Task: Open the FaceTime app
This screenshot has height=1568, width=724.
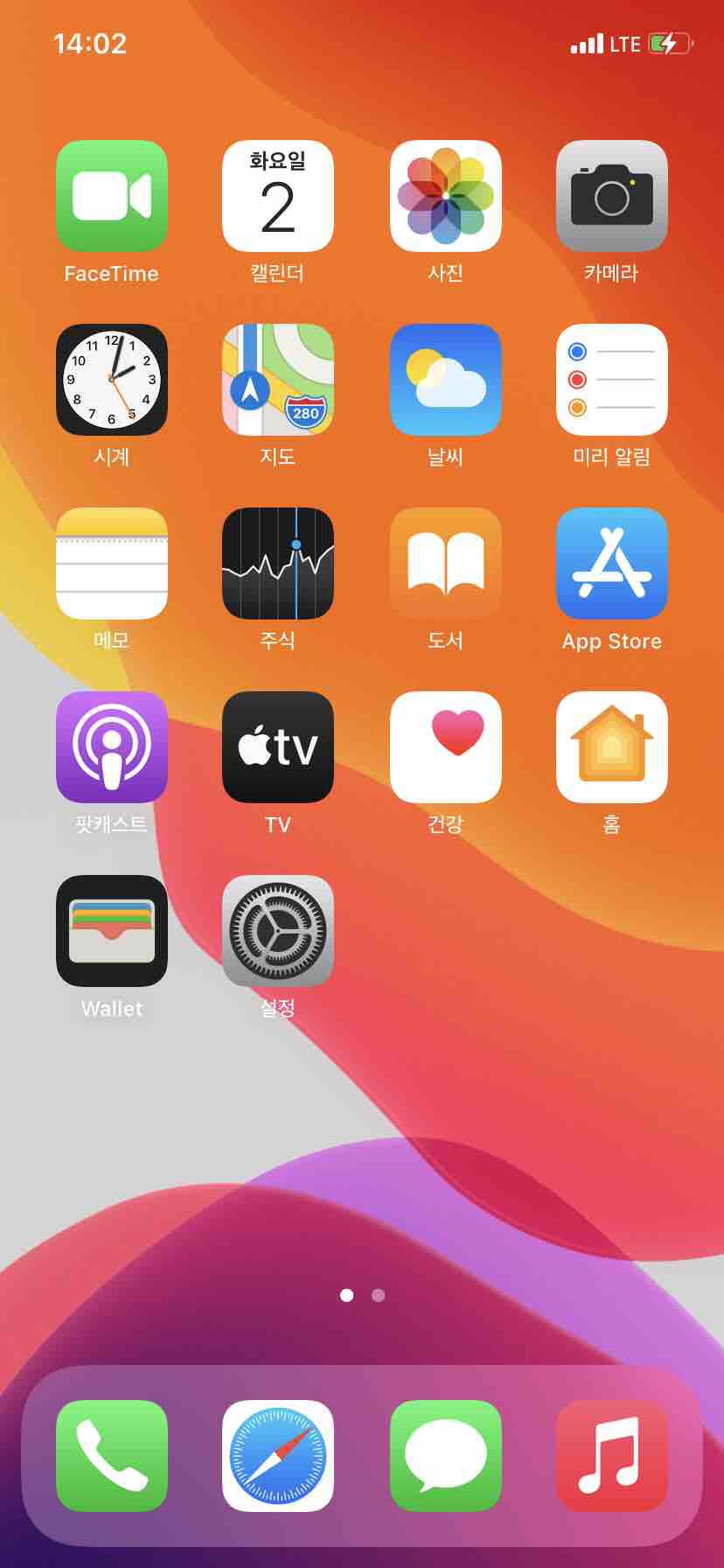Action: tap(112, 196)
